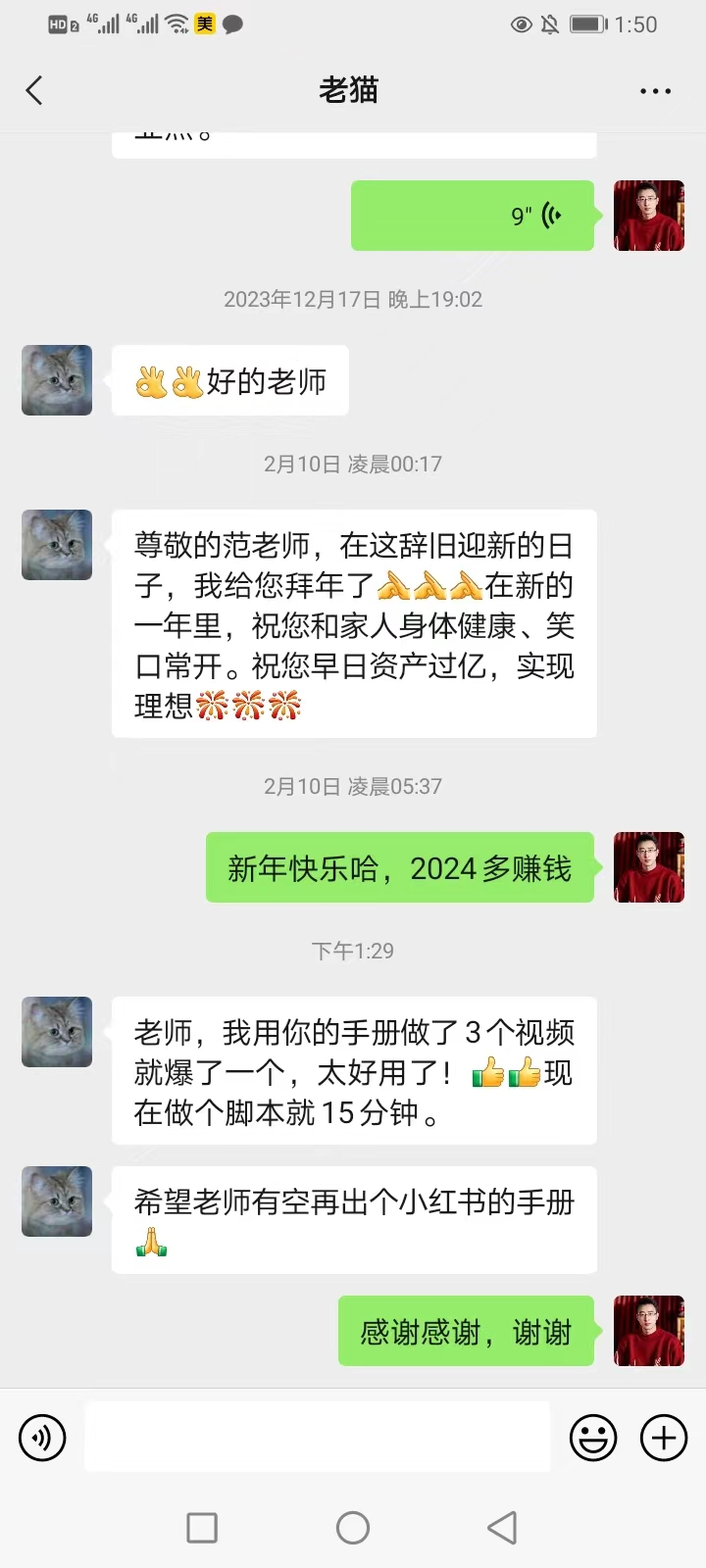Open recent apps from the navigation bar
The width and height of the screenshot is (706, 1568).
(x=202, y=1527)
